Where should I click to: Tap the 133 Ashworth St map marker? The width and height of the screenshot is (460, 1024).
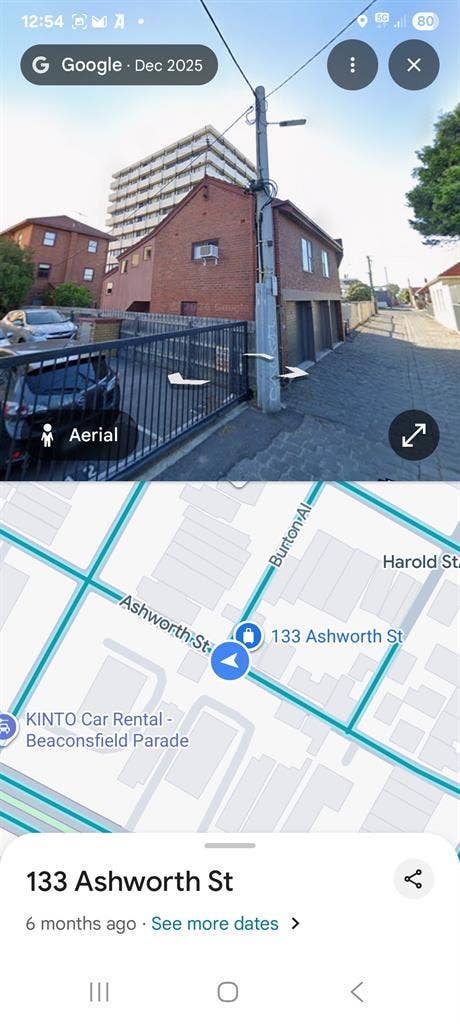coord(248,635)
